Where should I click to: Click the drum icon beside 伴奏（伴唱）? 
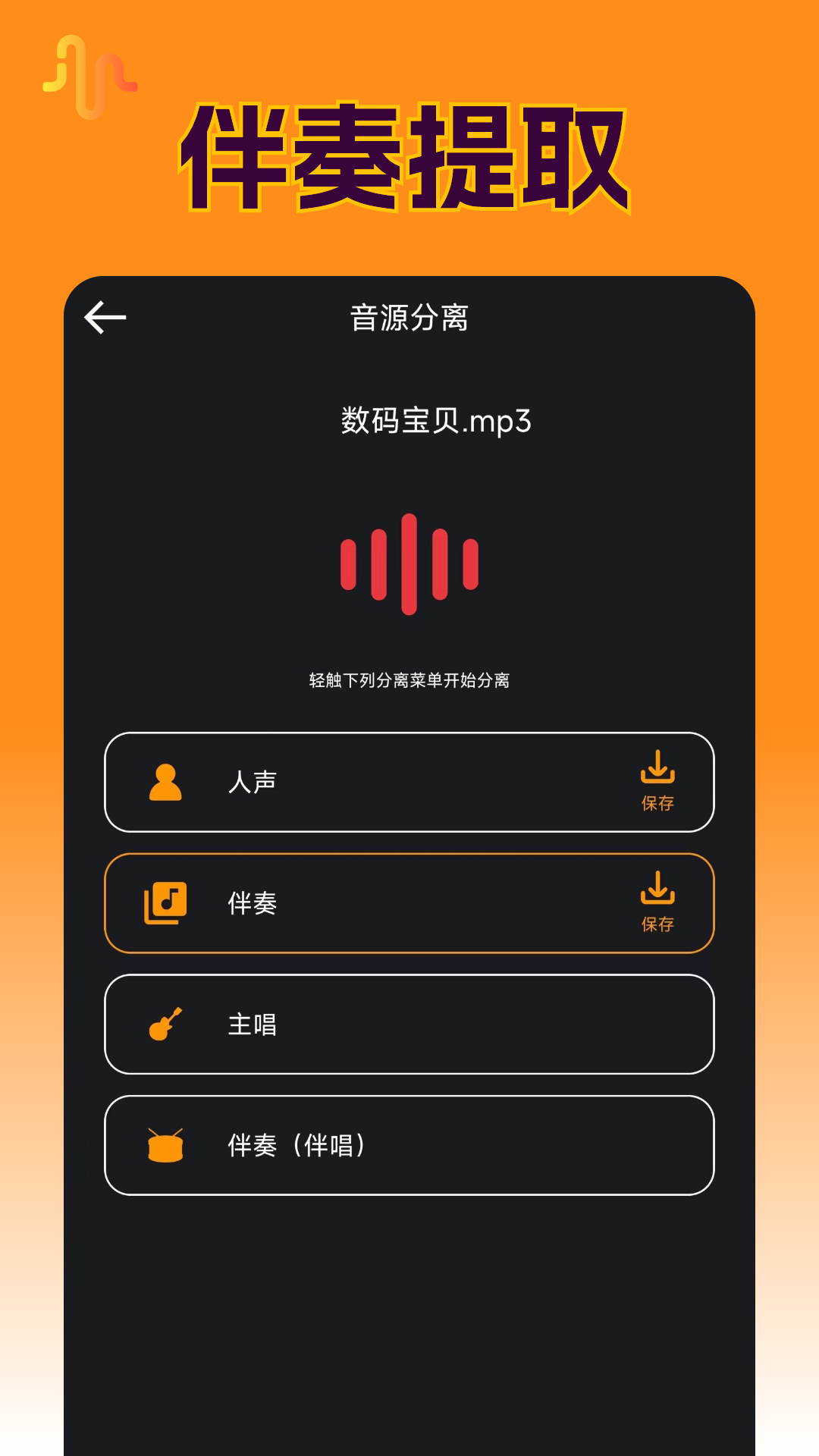tap(167, 1147)
